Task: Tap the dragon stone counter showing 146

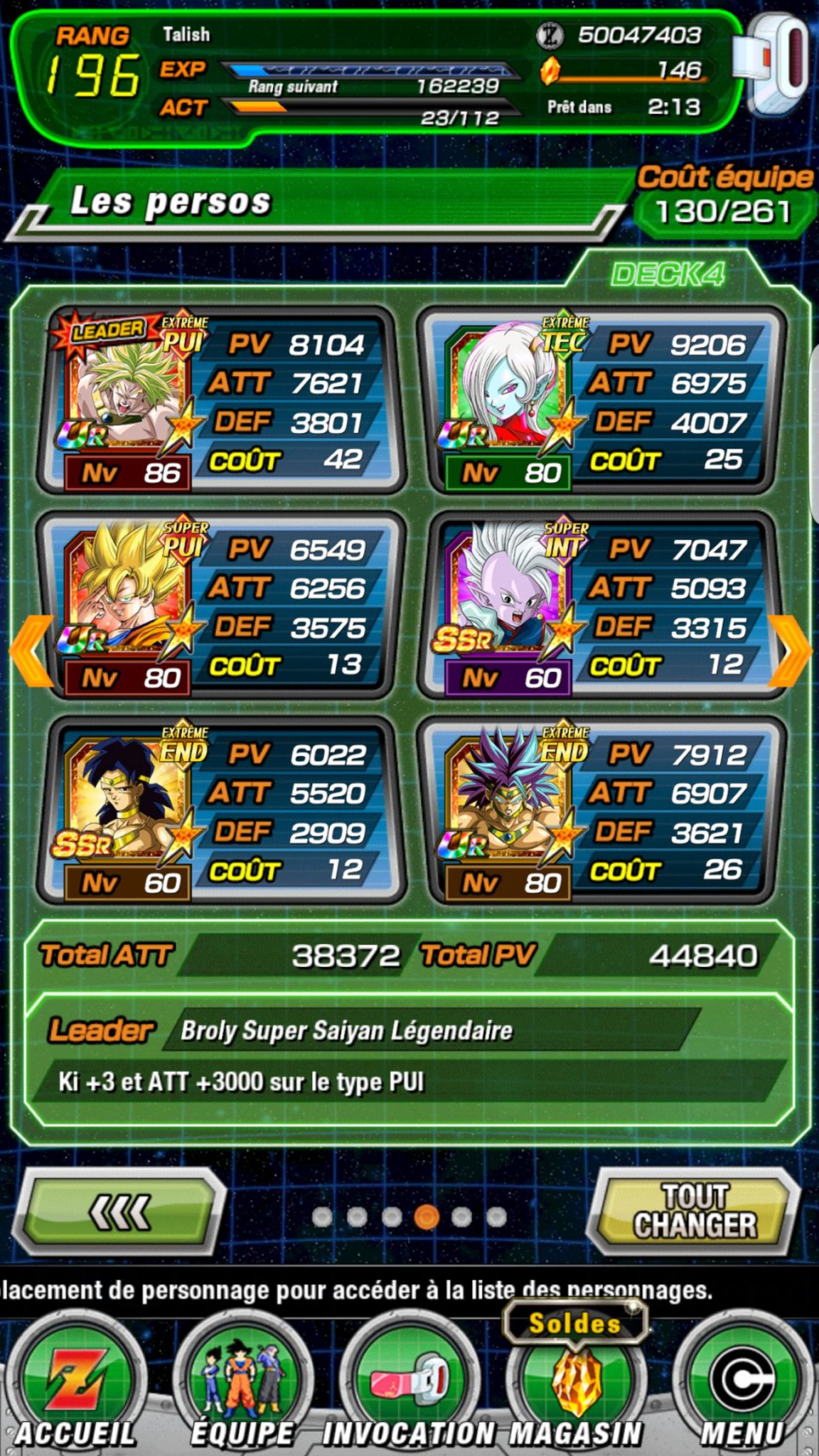Action: coord(624,70)
